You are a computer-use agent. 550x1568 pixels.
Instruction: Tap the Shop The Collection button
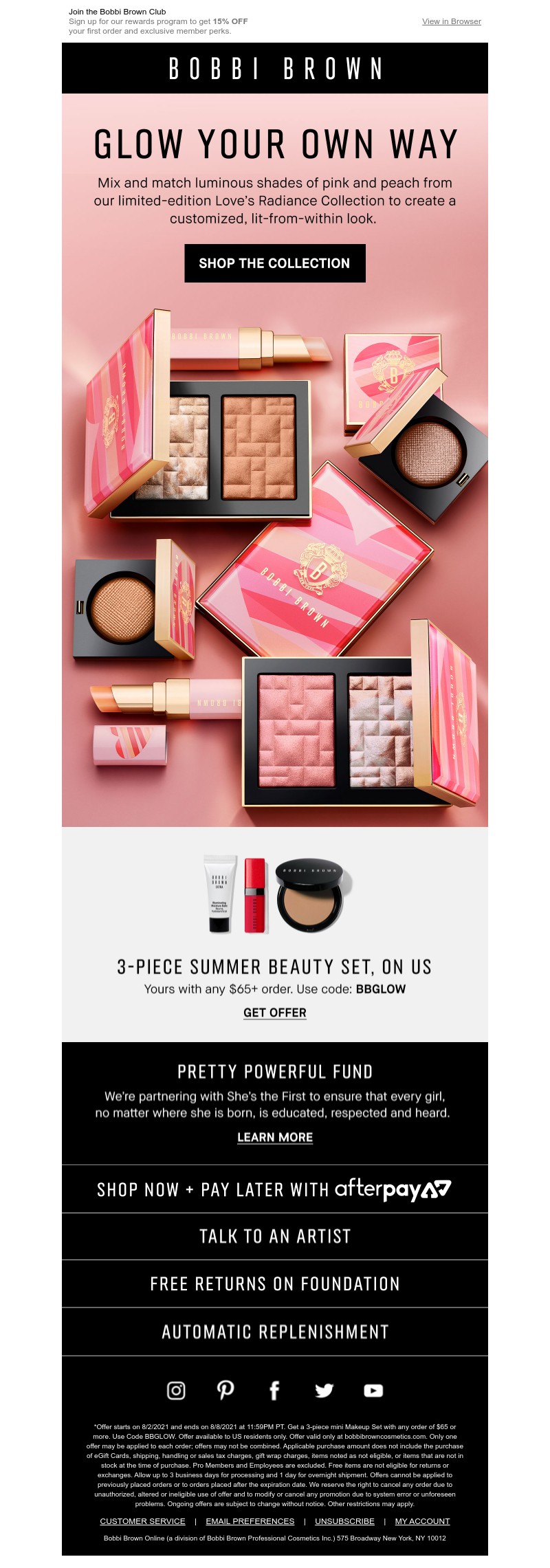[x=274, y=263]
